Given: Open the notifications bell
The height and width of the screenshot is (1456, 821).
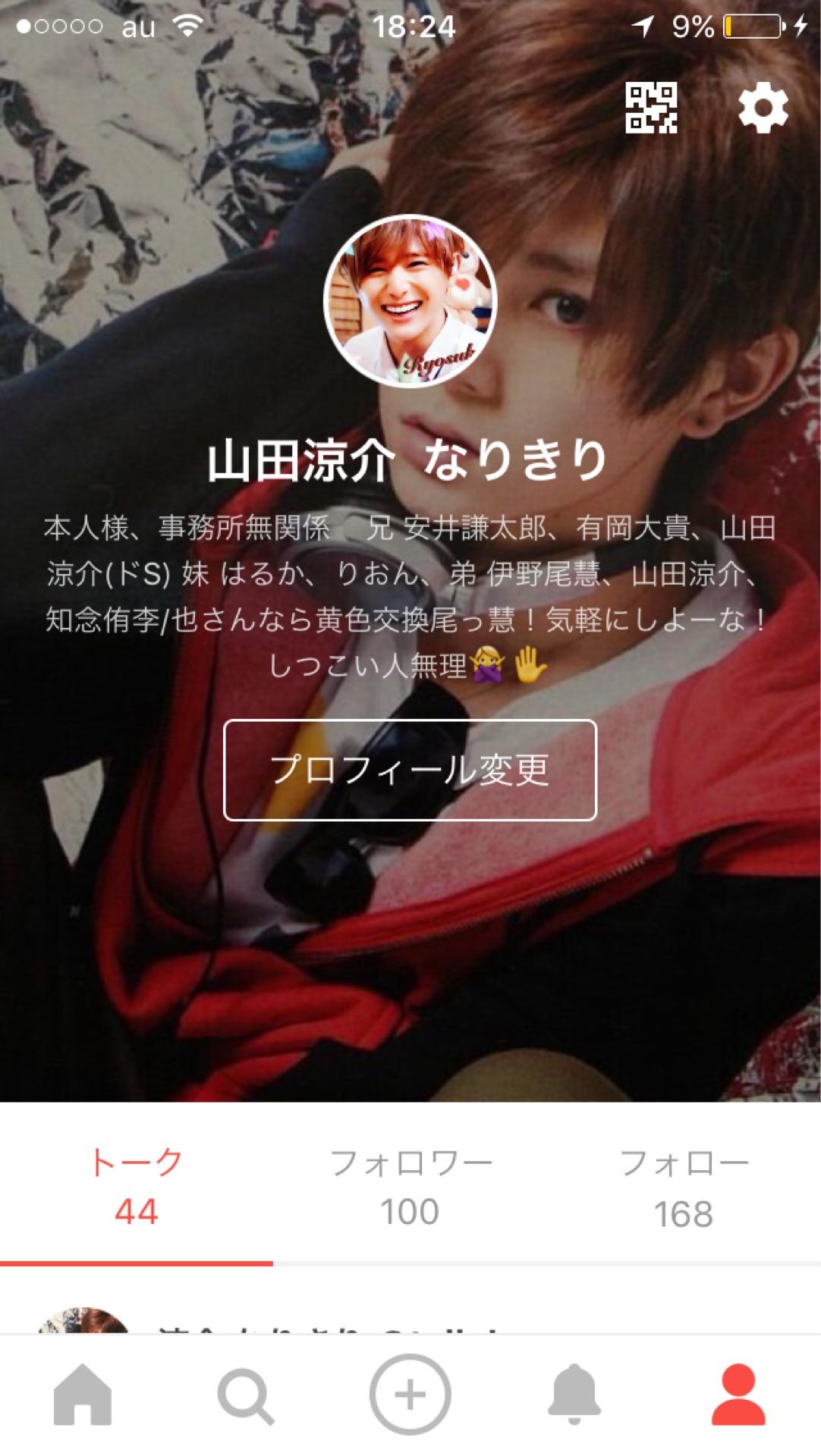Looking at the screenshot, I should [574, 1394].
